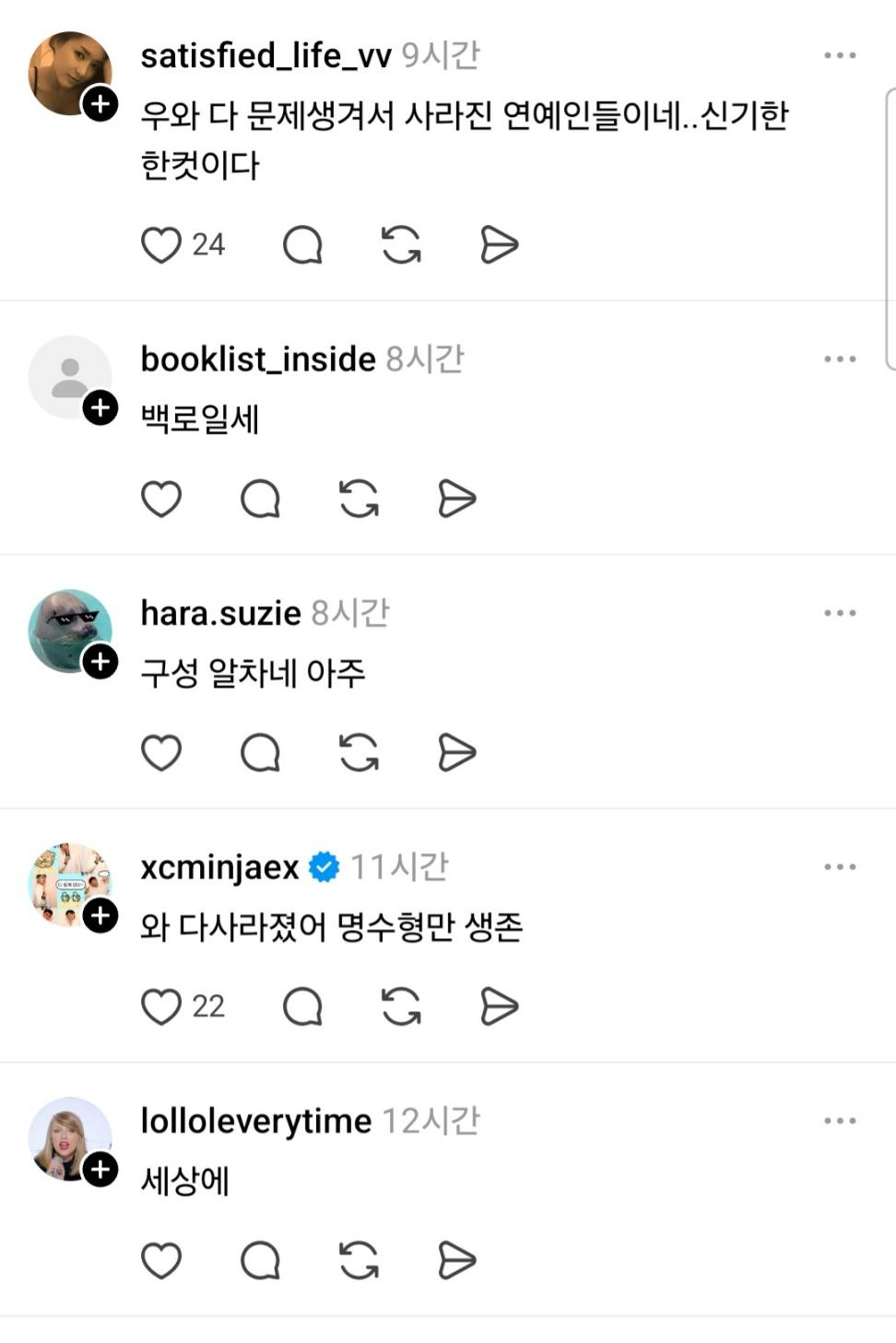Open more options for xcminjaex's comment
This screenshot has width=896, height=1343.
tap(840, 867)
